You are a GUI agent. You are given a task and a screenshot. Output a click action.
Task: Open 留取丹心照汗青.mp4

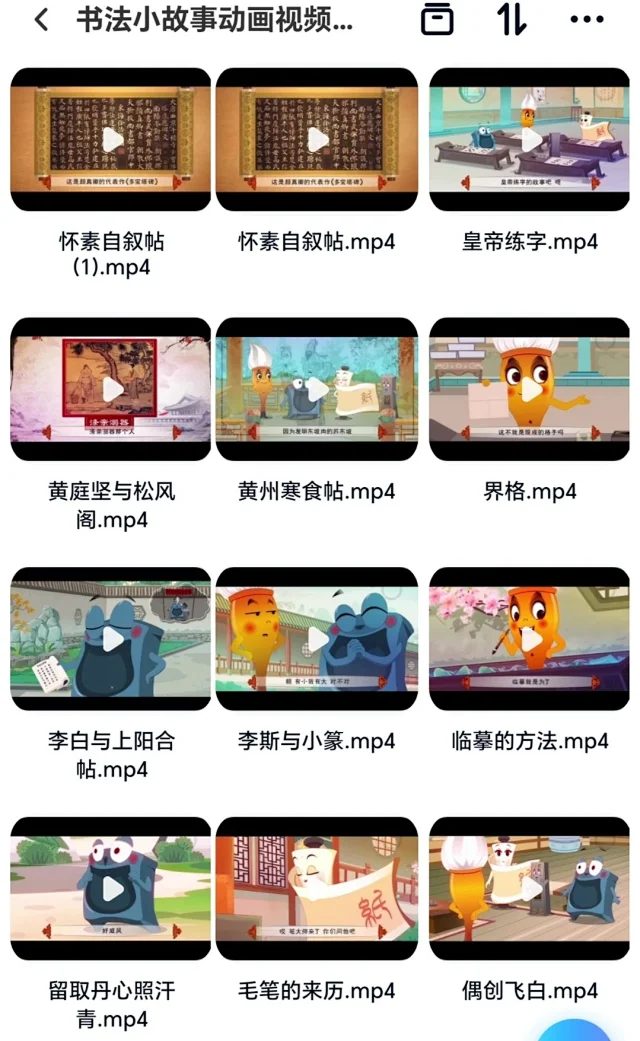[111, 888]
